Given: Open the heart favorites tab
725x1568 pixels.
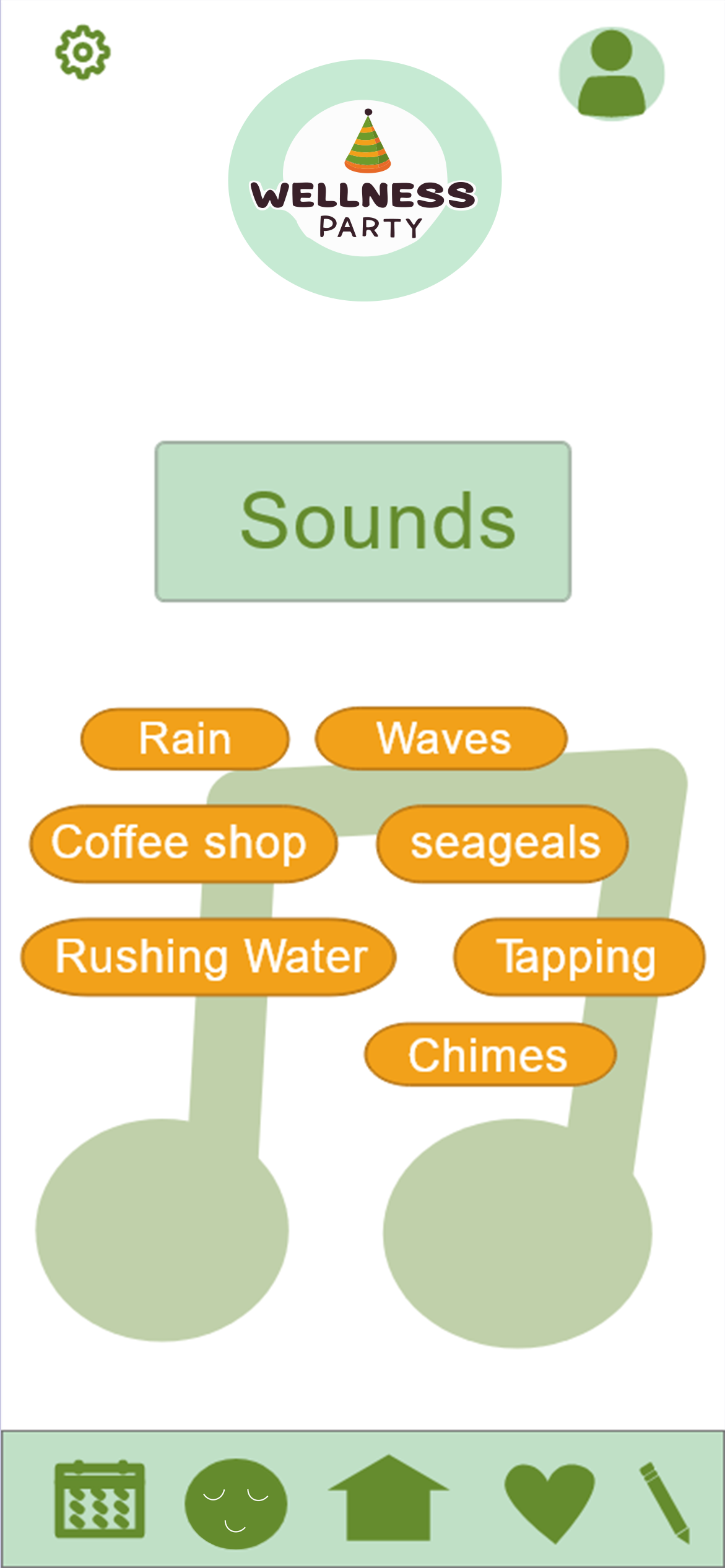Looking at the screenshot, I should pos(550,1504).
